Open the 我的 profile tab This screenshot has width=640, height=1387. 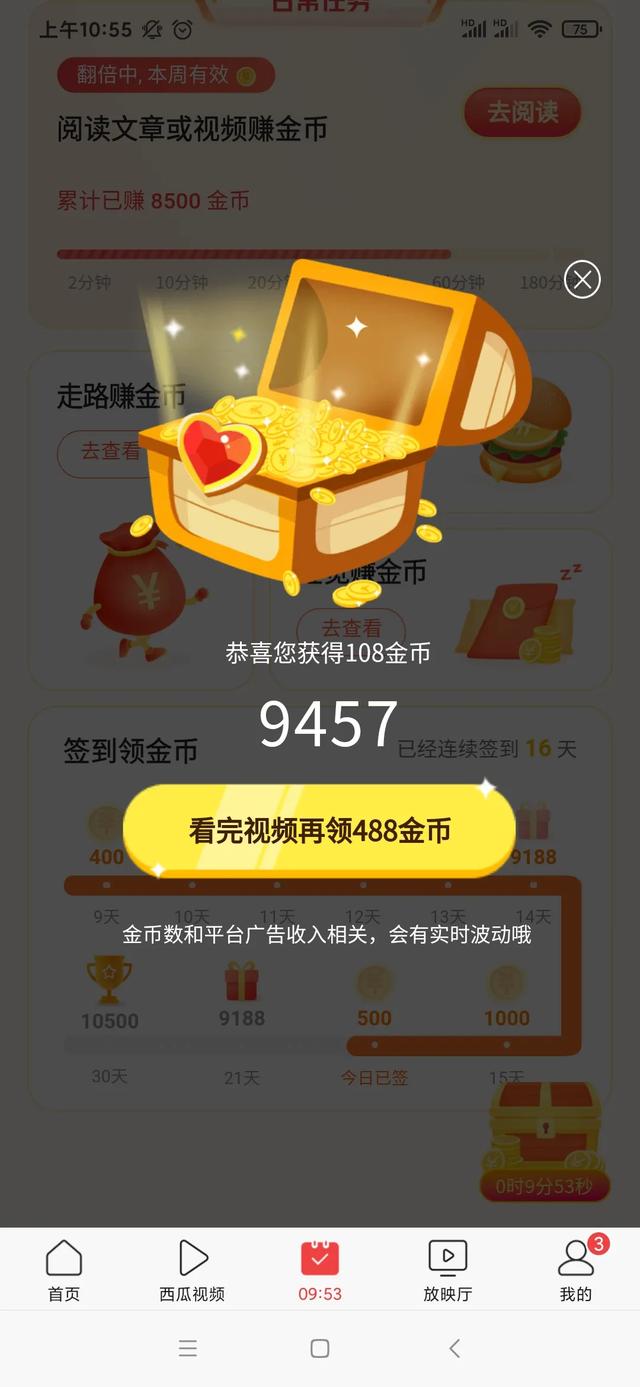point(576,1269)
